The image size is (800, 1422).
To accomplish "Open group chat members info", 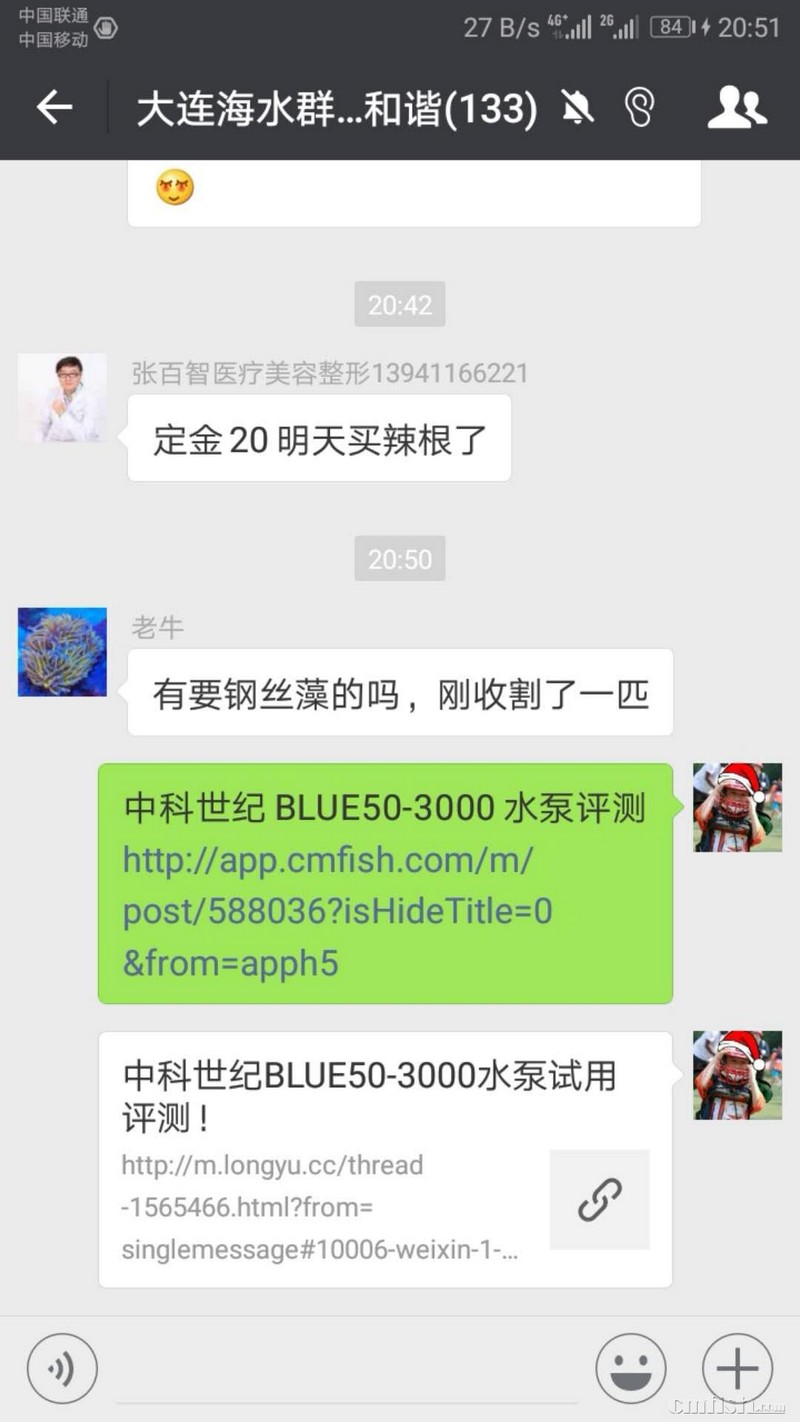I will pos(737,107).
